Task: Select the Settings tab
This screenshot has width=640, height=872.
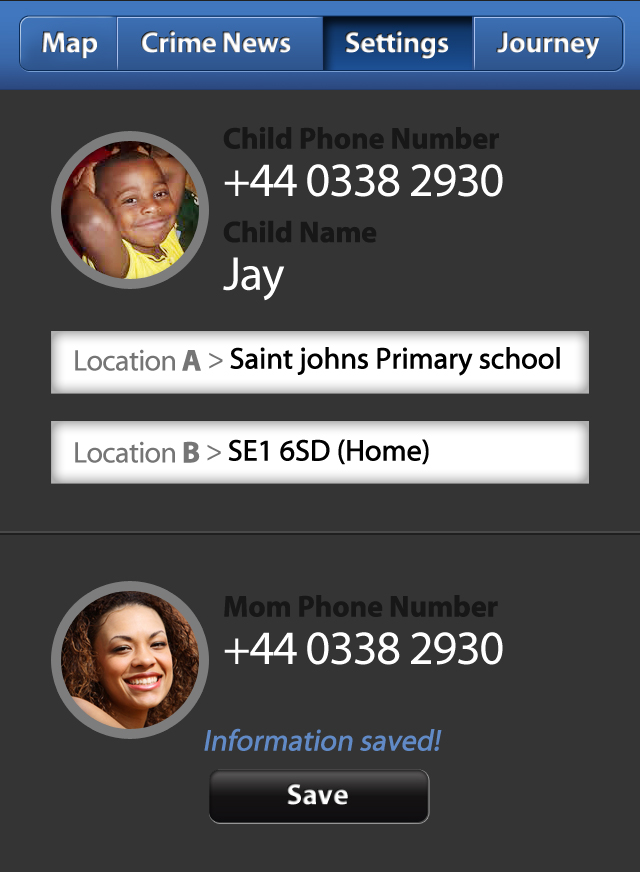Action: point(397,44)
